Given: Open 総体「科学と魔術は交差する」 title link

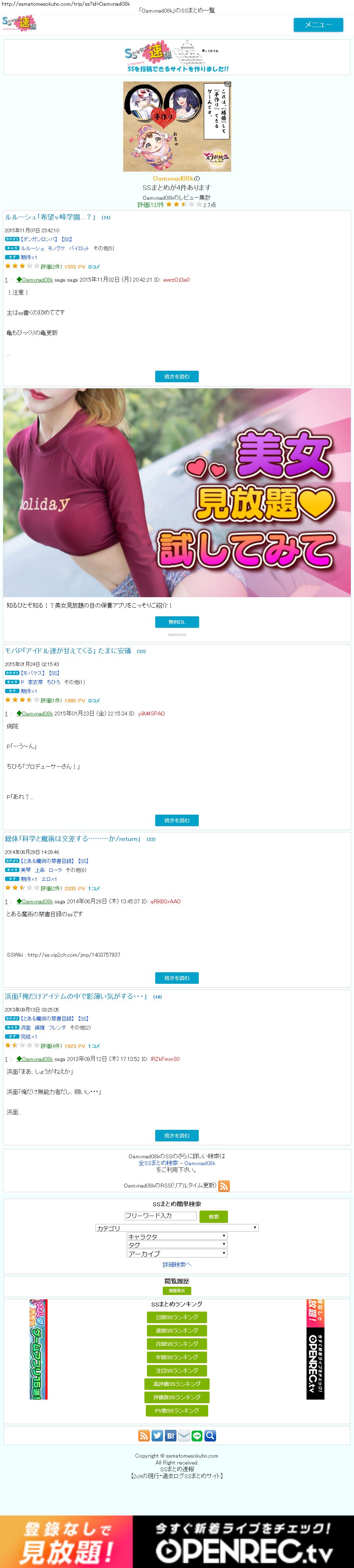Looking at the screenshot, I should coord(73,839).
